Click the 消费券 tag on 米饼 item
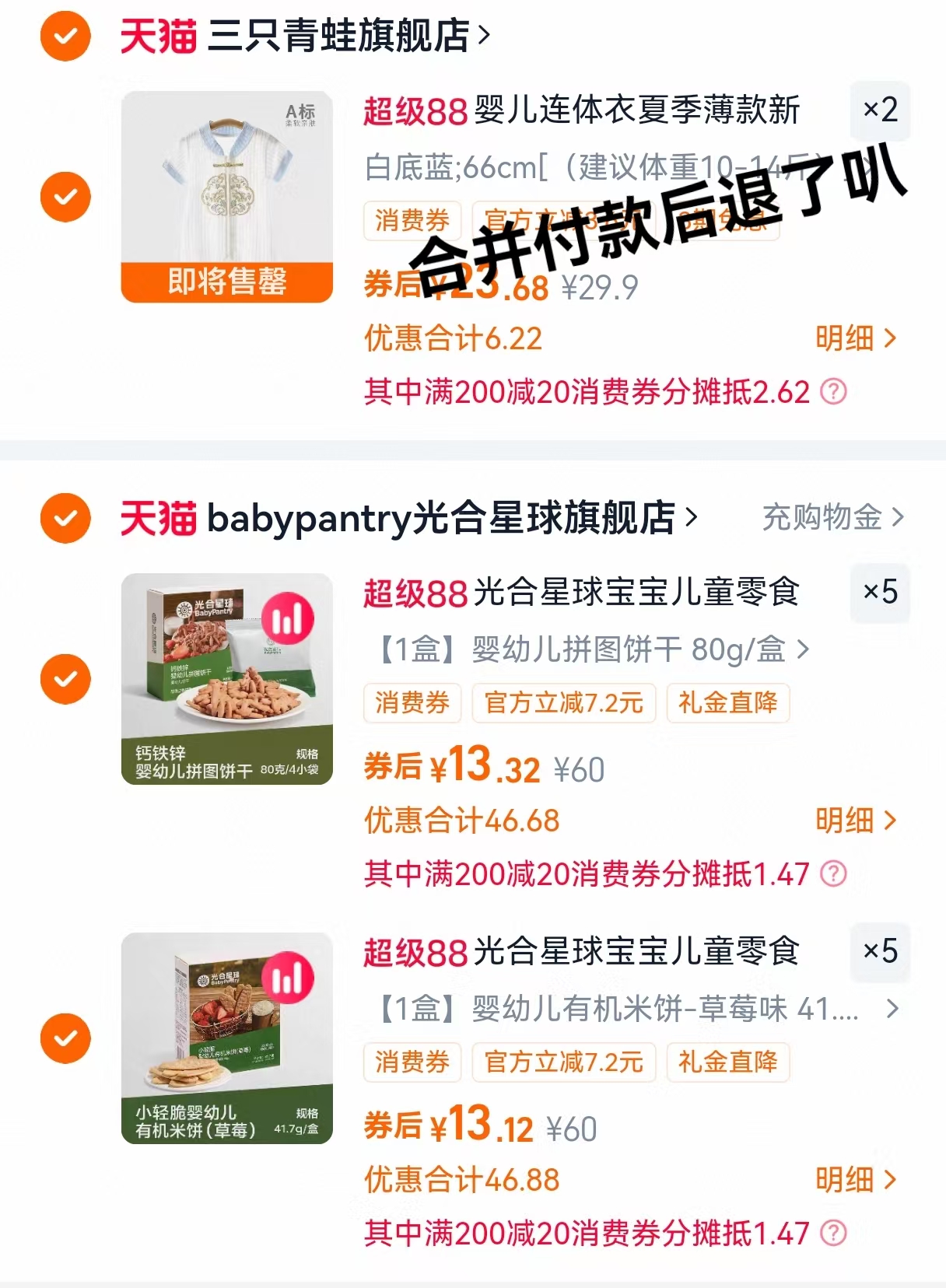Viewport: 946px width, 1288px height. click(x=412, y=1063)
